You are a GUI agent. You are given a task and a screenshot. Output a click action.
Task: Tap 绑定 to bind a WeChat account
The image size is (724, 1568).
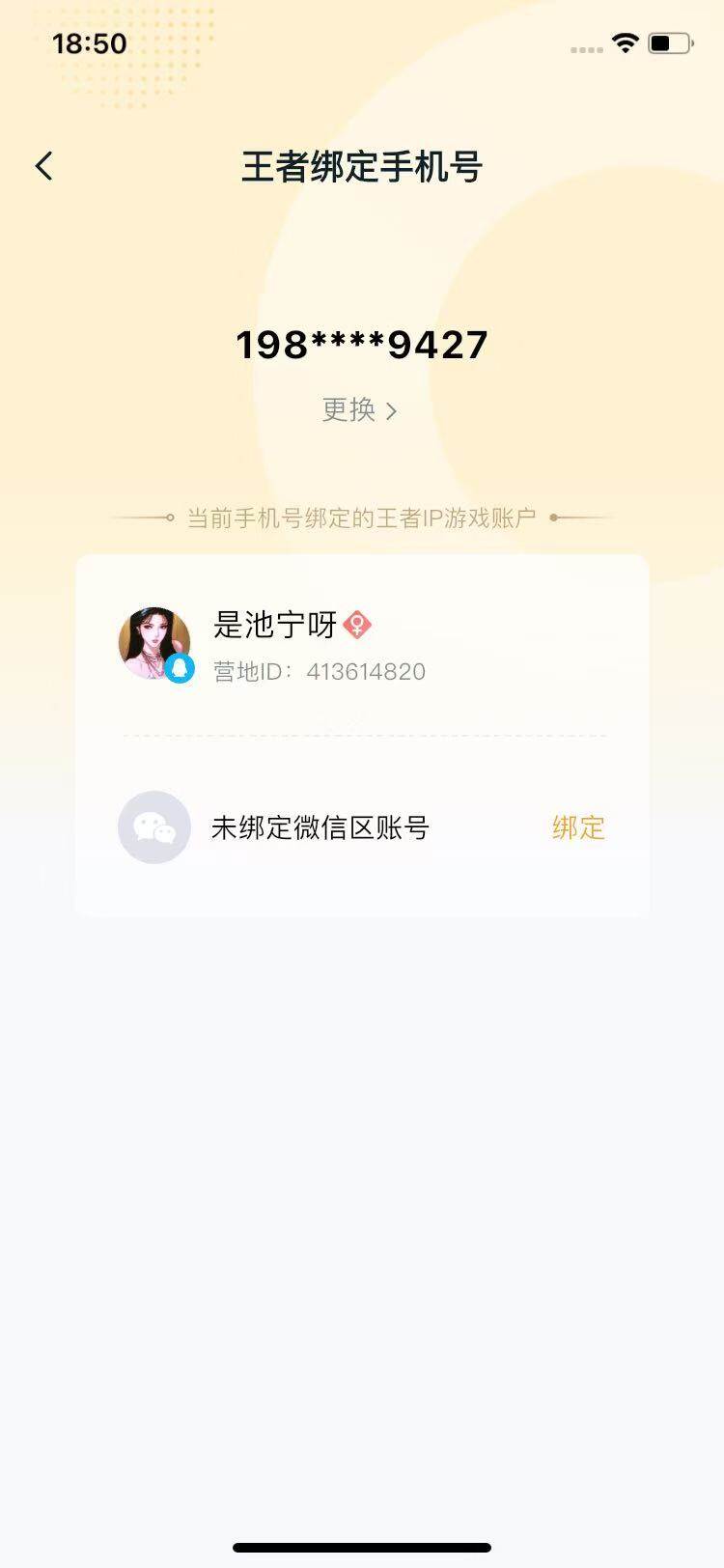click(x=576, y=827)
